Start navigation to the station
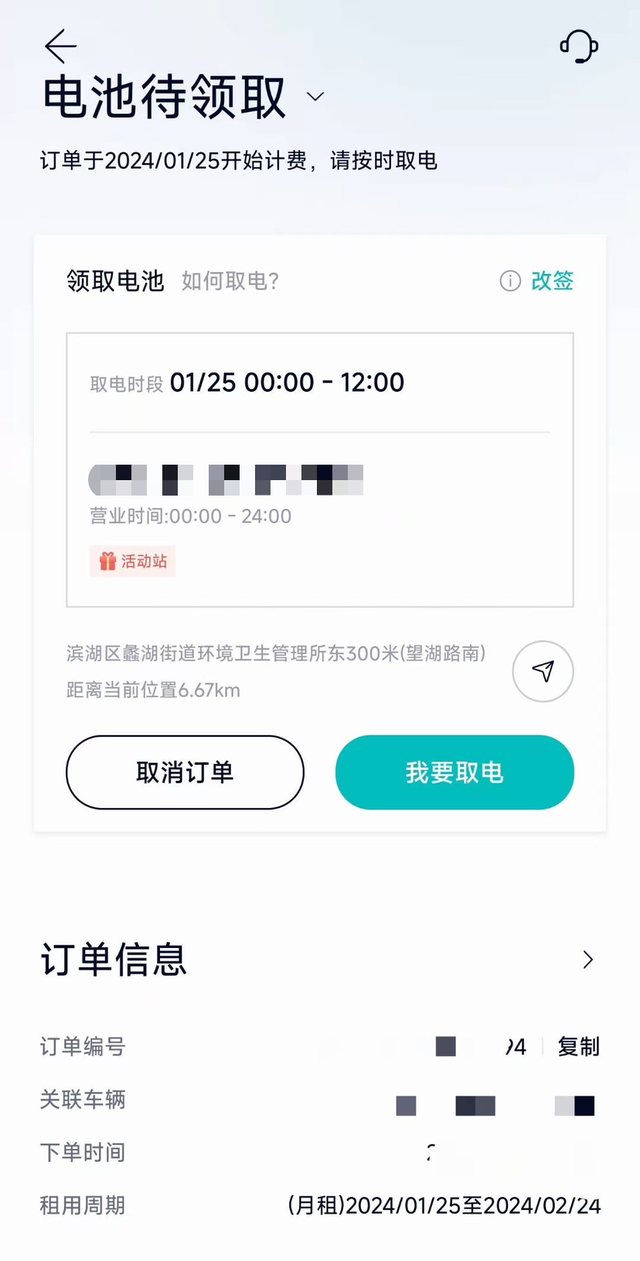 point(543,671)
